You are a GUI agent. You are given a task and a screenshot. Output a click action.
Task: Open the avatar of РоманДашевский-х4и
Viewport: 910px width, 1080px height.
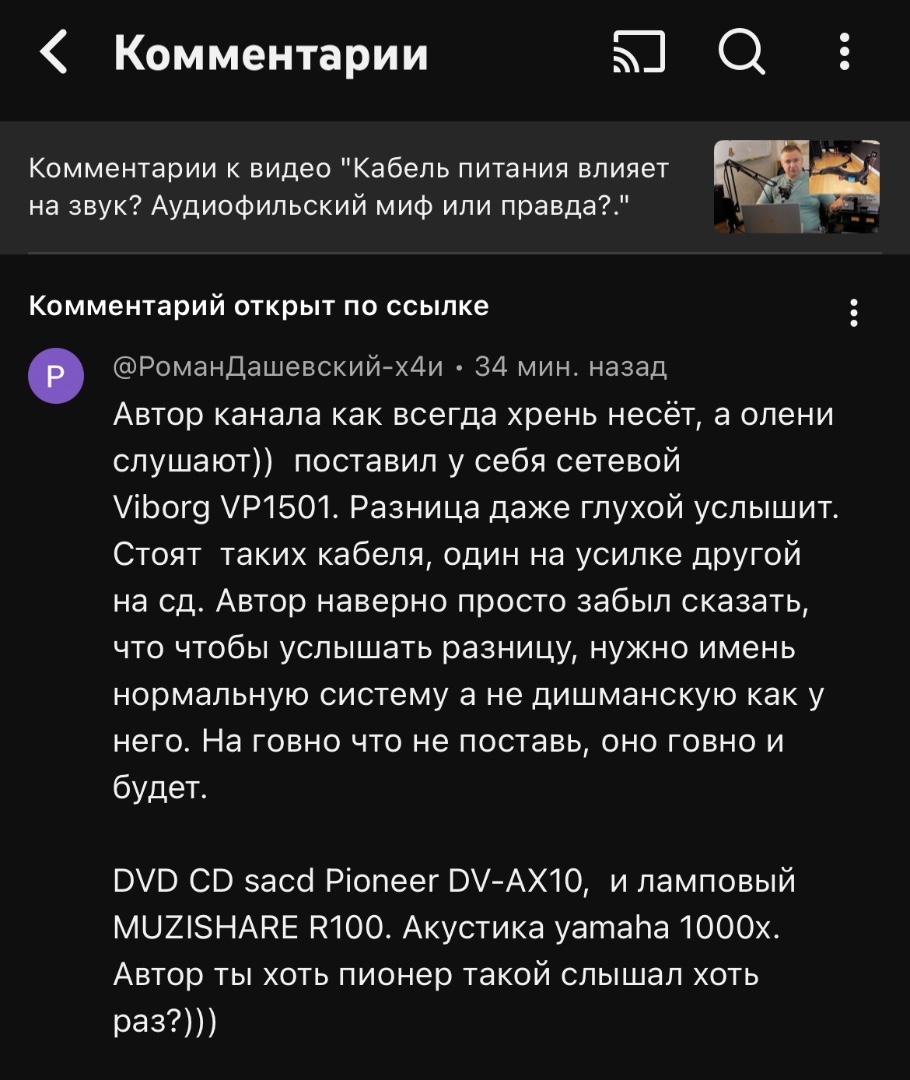56,376
